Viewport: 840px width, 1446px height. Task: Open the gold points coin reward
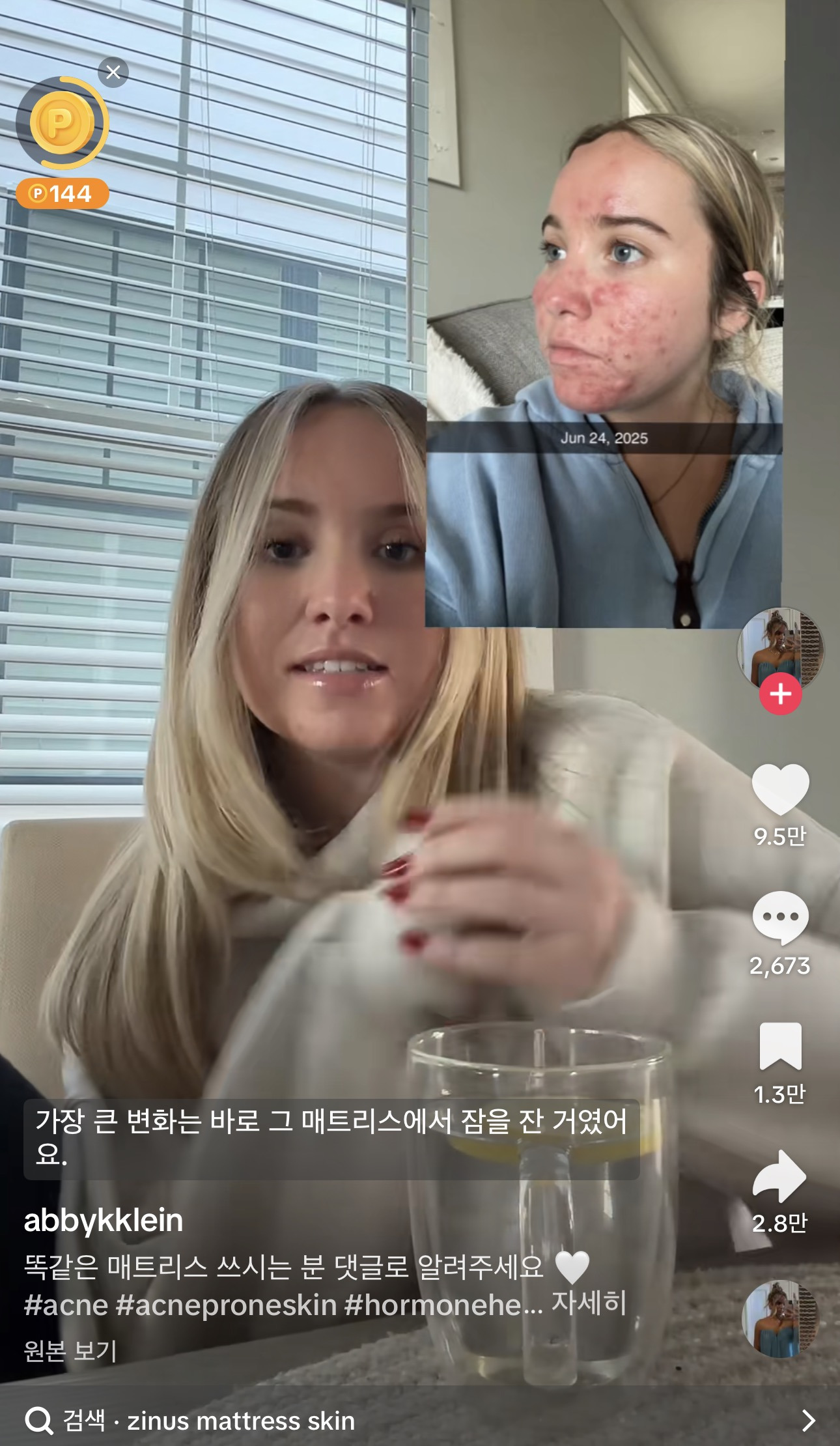pyautogui.click(x=61, y=123)
